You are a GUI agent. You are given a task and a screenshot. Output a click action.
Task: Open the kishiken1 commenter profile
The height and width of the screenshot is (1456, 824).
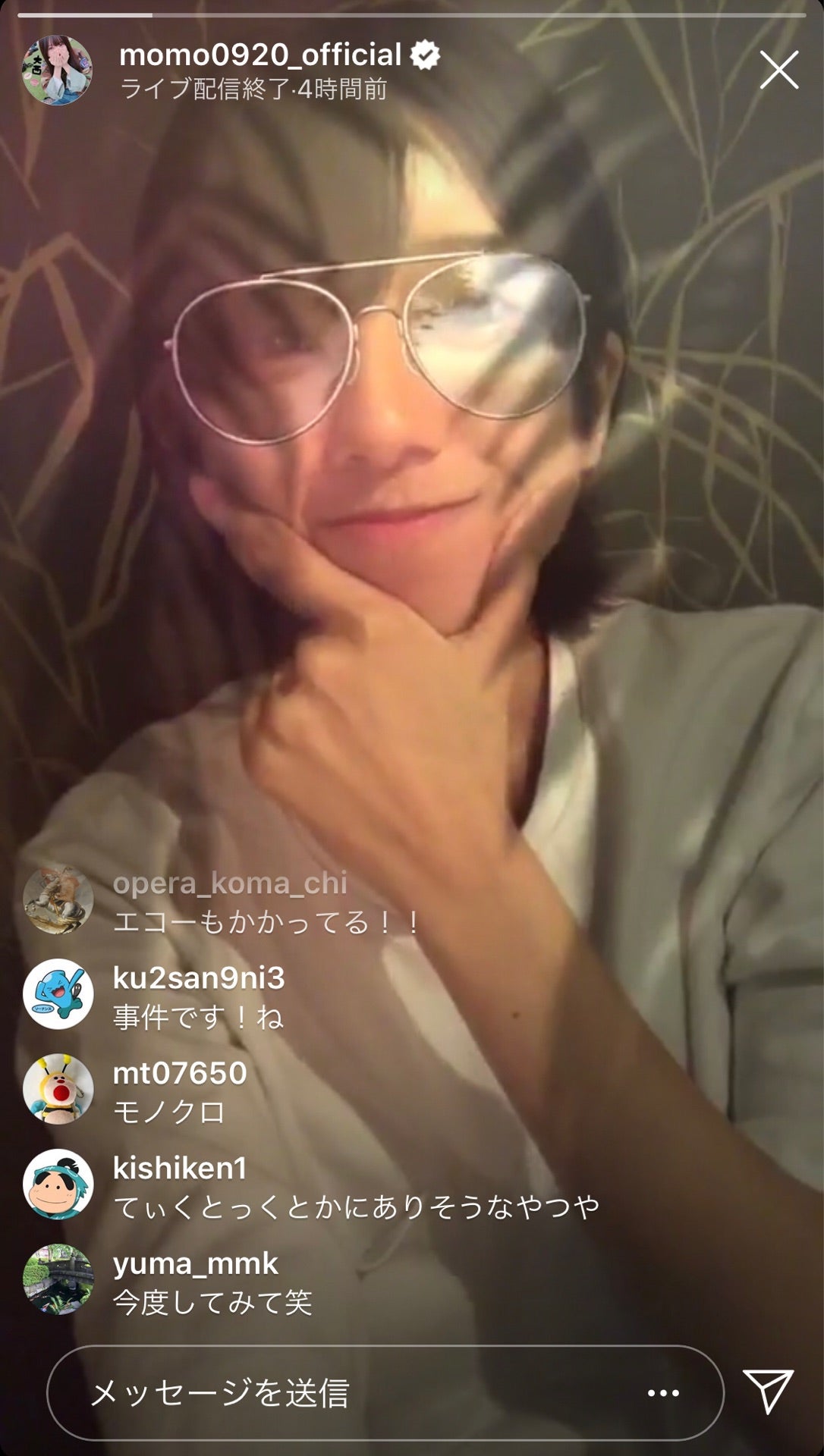point(180,1168)
